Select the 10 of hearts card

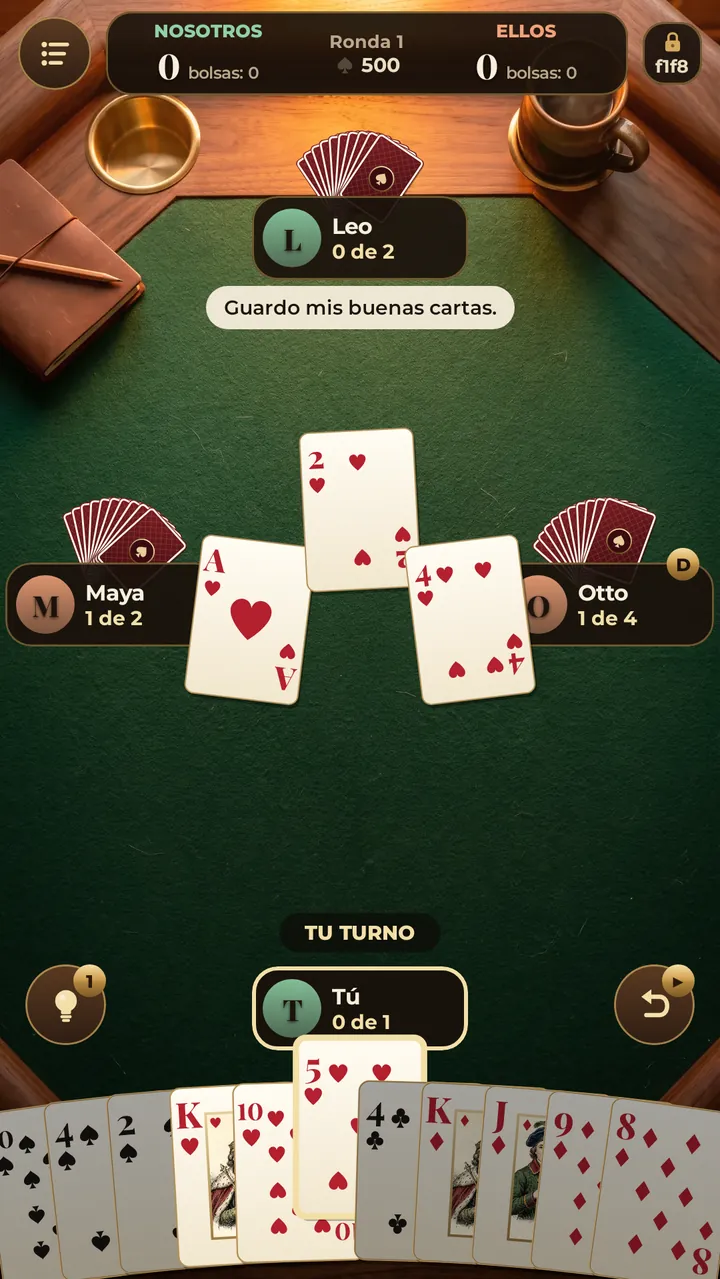tap(265, 1170)
